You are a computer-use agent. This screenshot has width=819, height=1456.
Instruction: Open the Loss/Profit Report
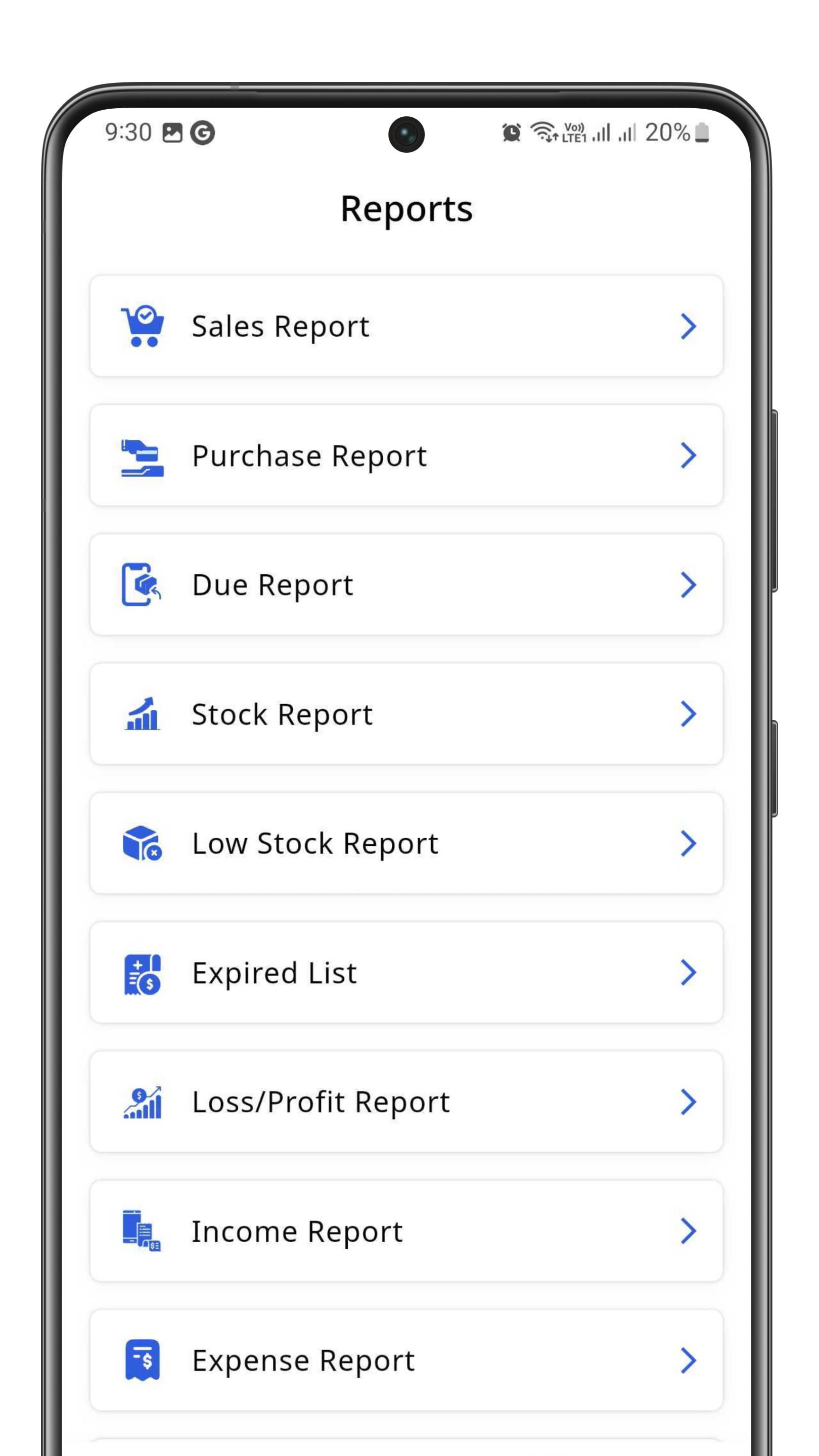[406, 1102]
